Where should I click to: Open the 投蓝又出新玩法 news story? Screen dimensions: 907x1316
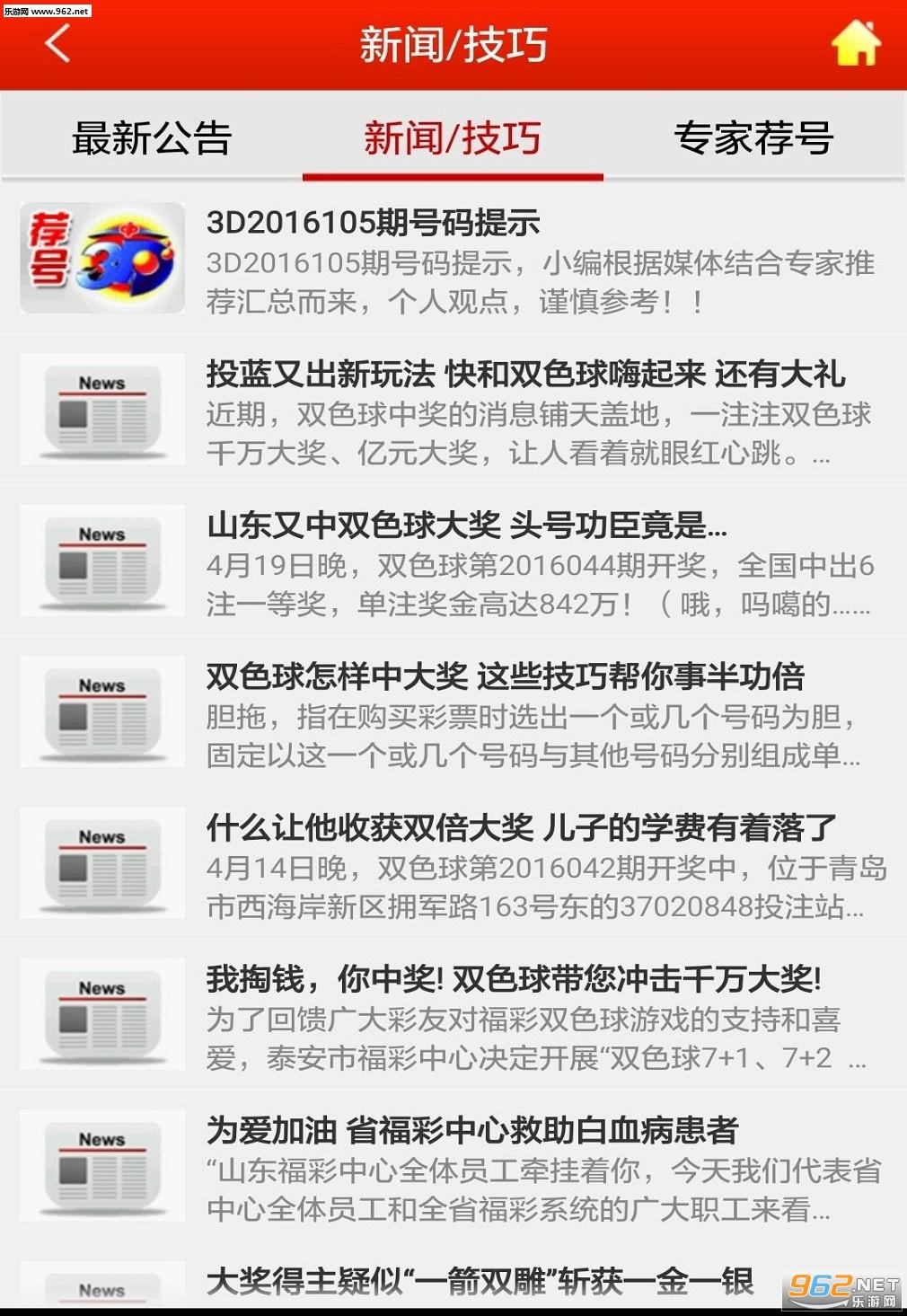click(525, 377)
